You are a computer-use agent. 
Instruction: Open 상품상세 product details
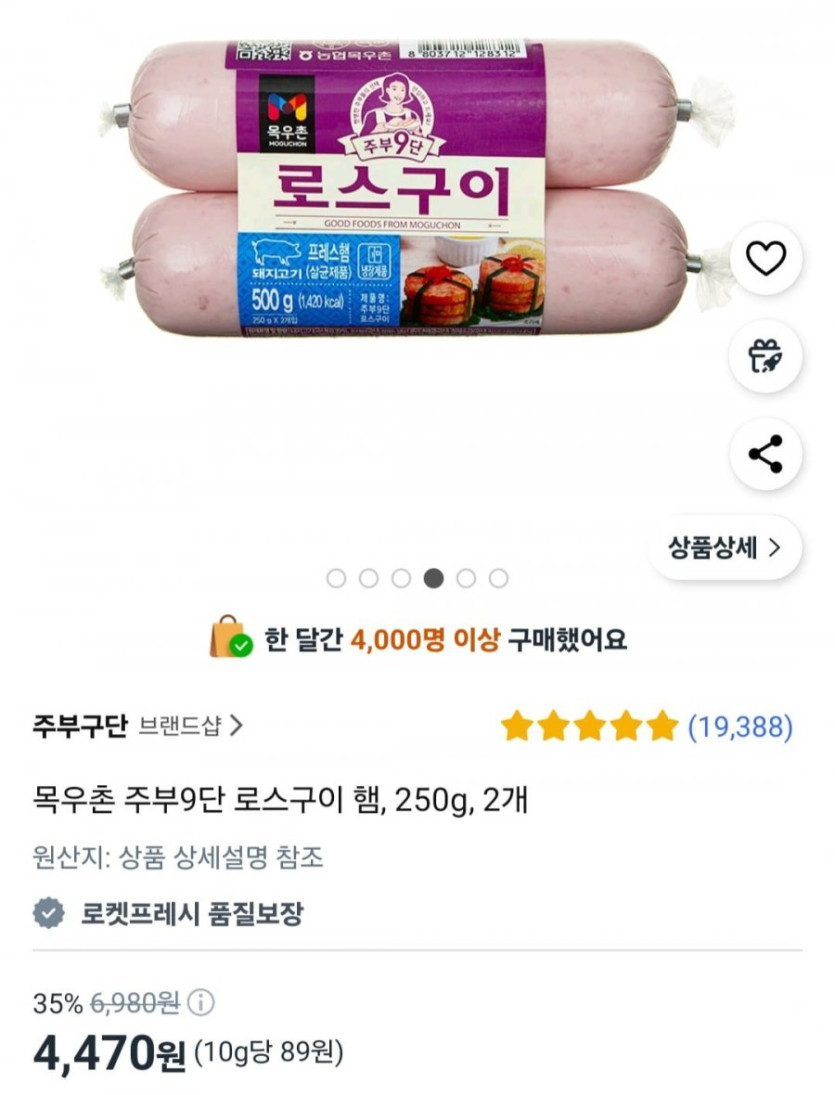click(725, 547)
